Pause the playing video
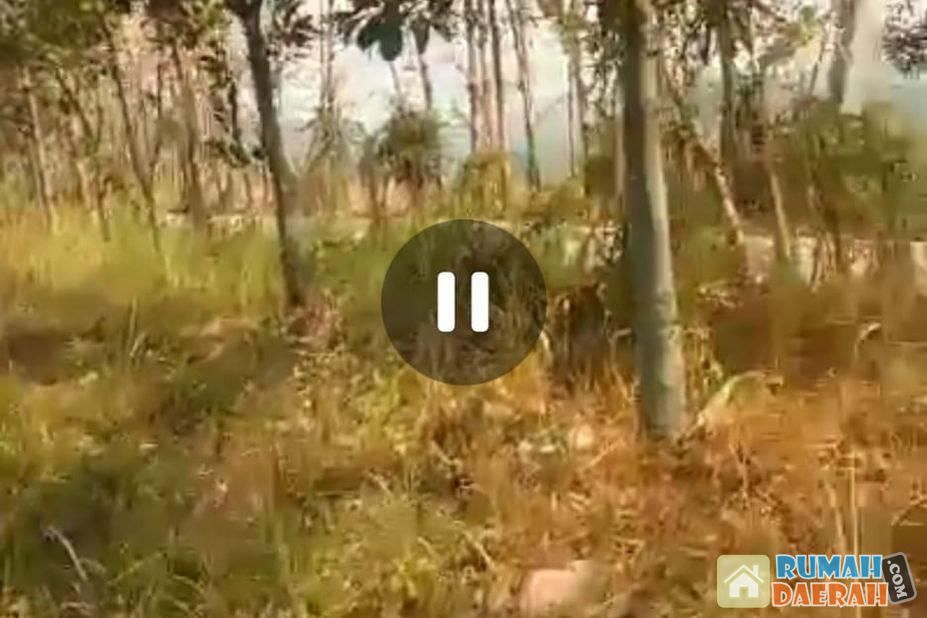Viewport: 927px width, 618px height. click(463, 302)
